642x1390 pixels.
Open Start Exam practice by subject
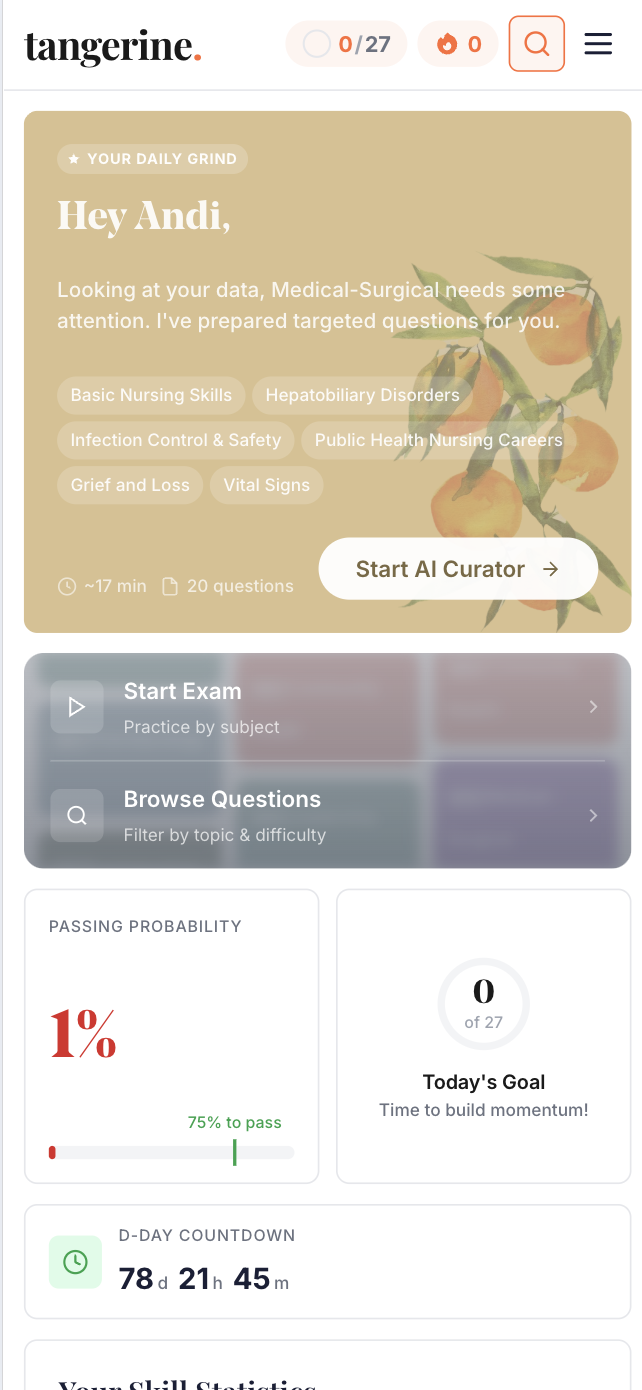[327, 707]
